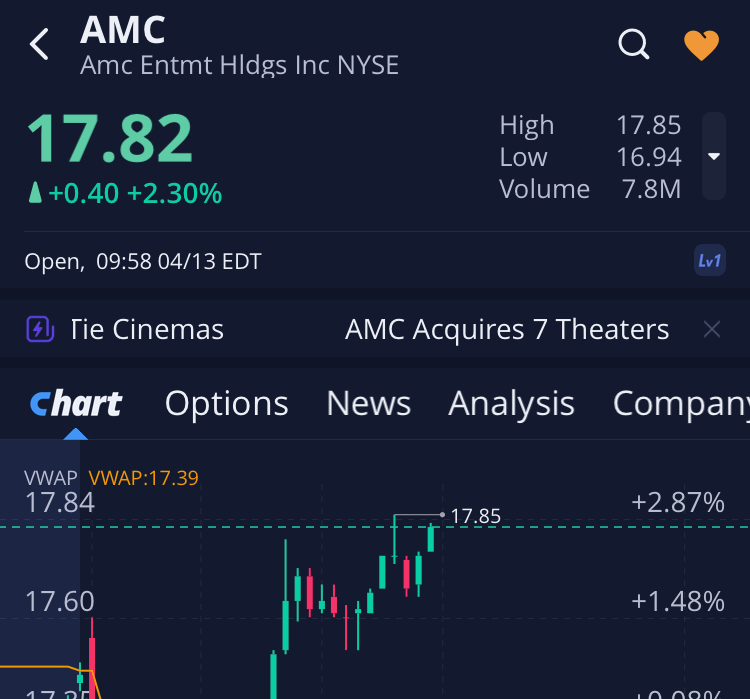Remove AMC from favorites with heart icon

(x=701, y=45)
